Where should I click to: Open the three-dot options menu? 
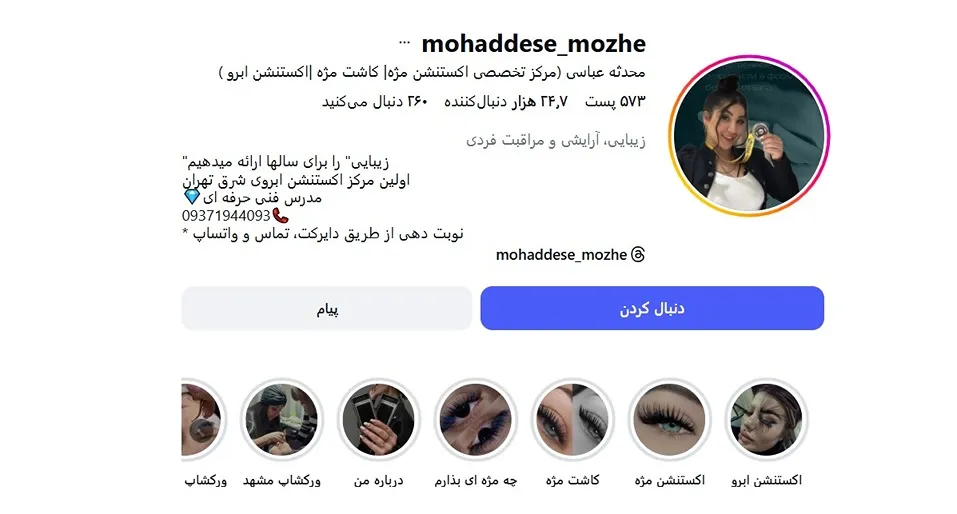point(404,43)
